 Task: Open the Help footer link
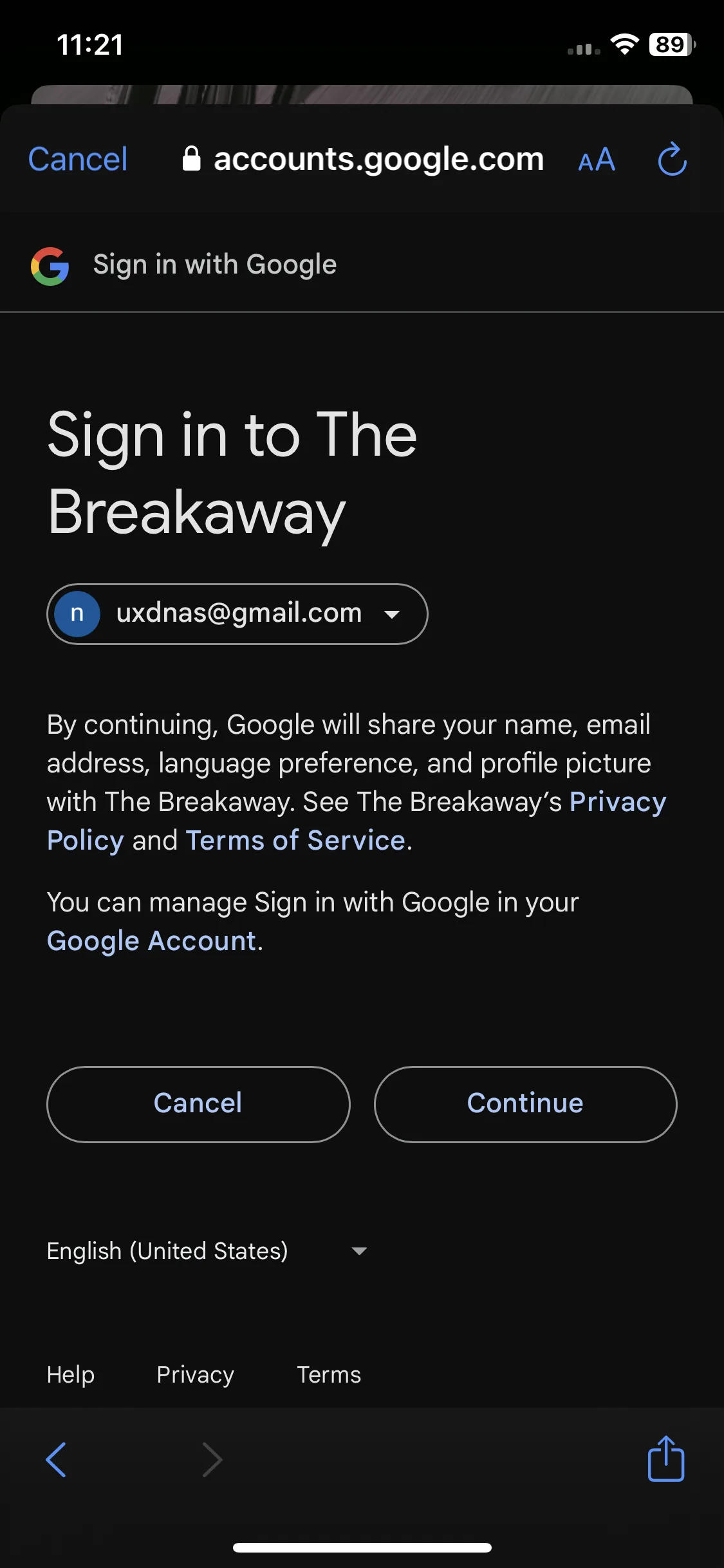coord(71,1374)
